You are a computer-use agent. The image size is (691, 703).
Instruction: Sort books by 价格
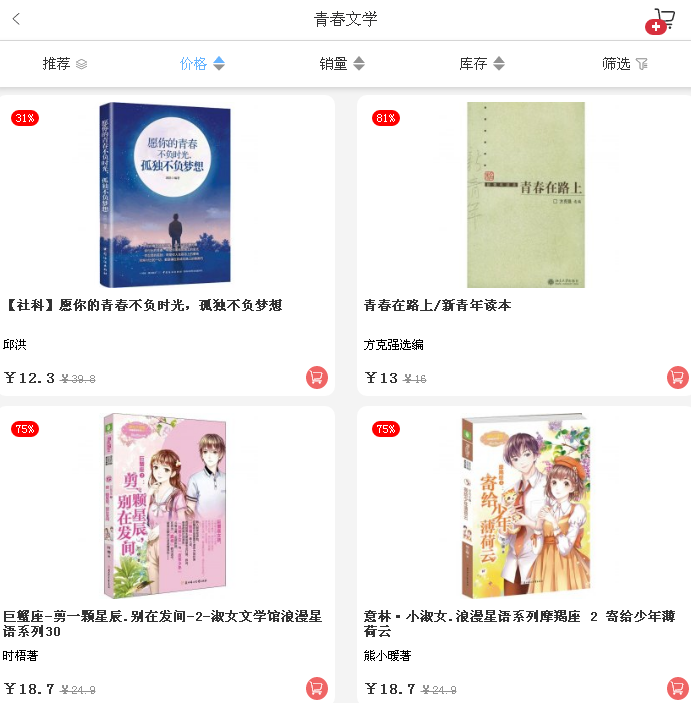(202, 64)
